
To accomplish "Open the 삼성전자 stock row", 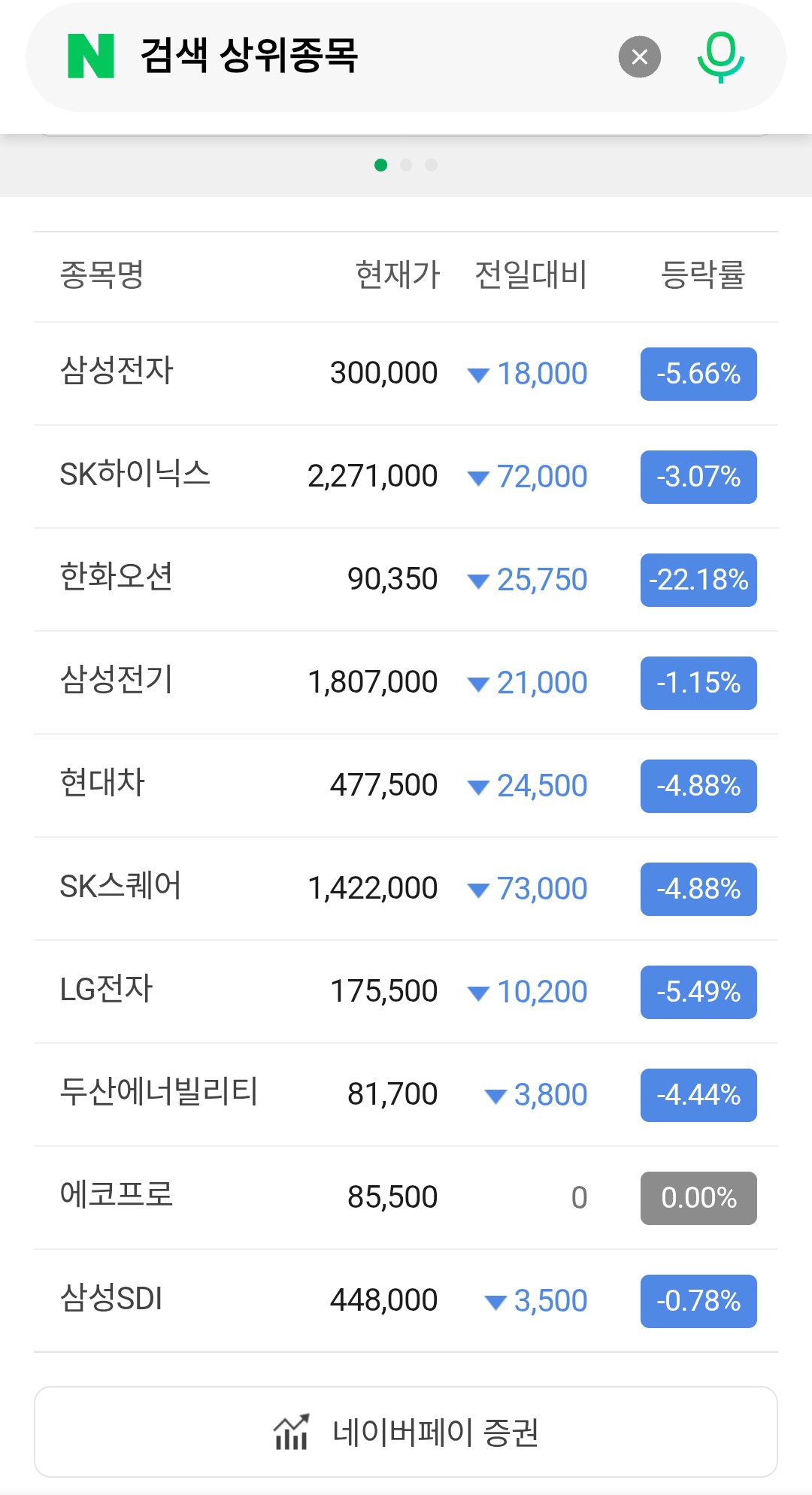I will coord(406,374).
